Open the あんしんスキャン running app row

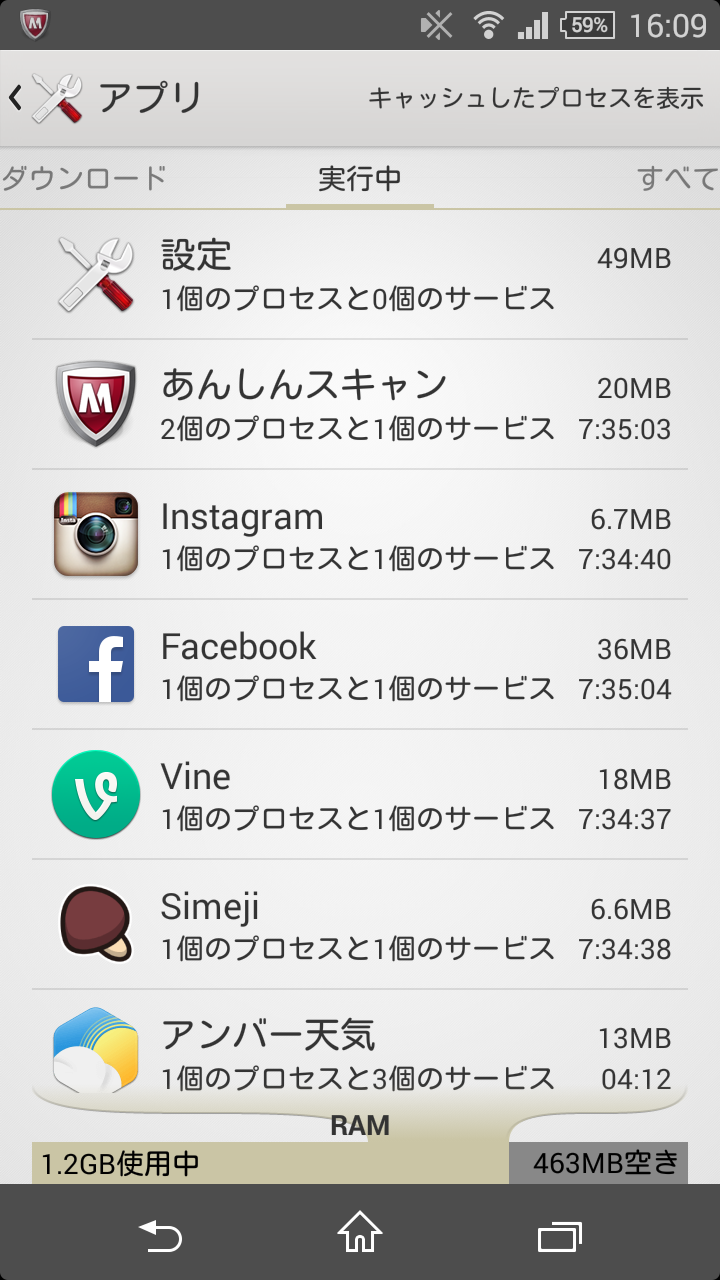(x=360, y=405)
